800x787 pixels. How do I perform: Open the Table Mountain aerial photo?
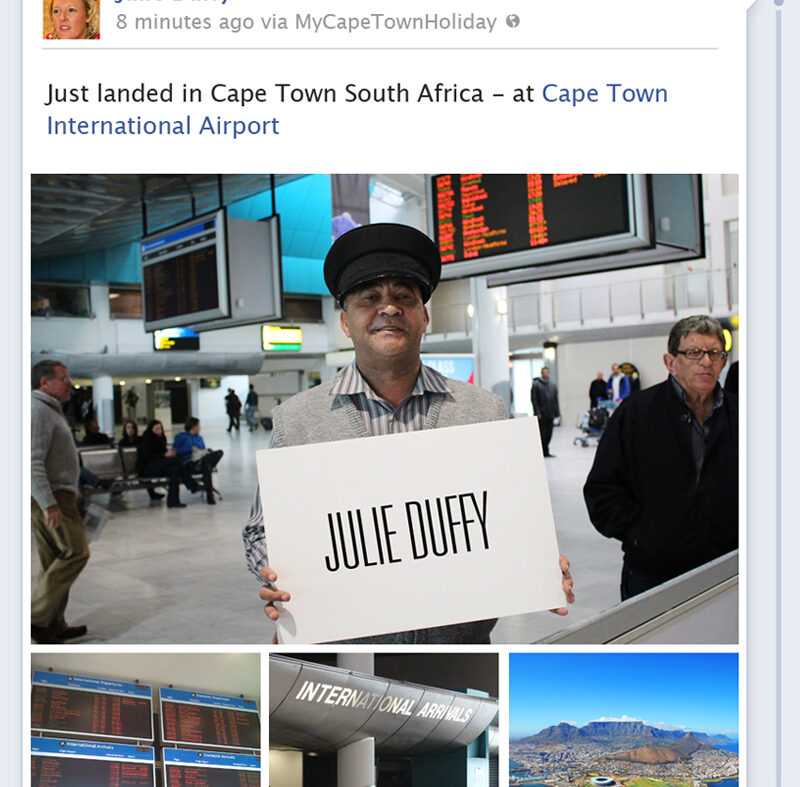623,719
